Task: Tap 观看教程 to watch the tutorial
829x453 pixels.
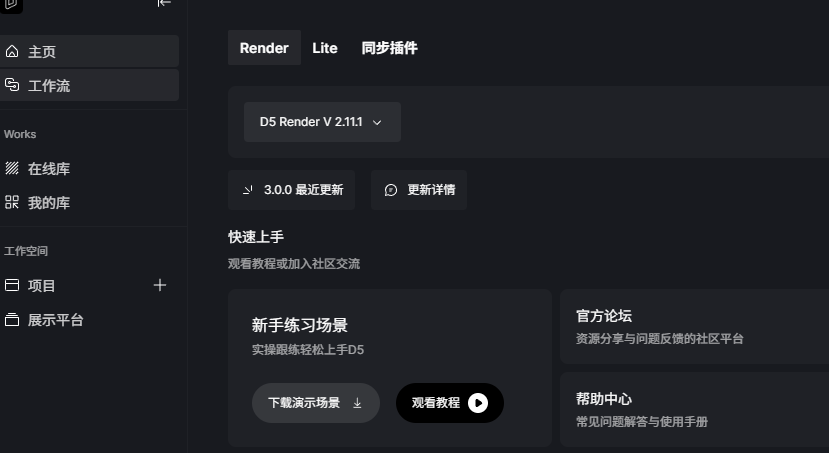Action: tap(449, 403)
